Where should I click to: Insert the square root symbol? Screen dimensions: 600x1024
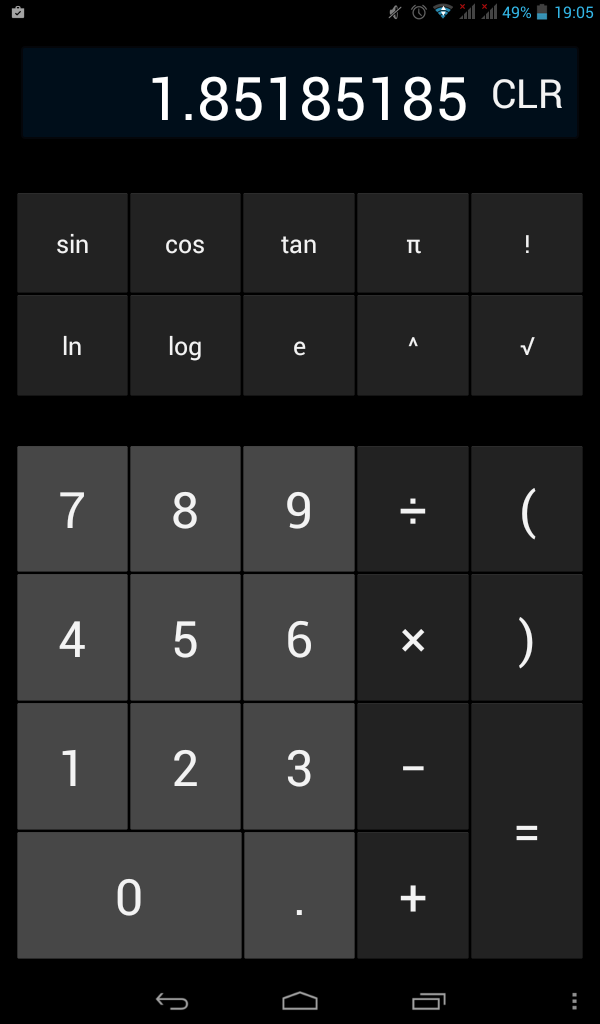click(526, 345)
